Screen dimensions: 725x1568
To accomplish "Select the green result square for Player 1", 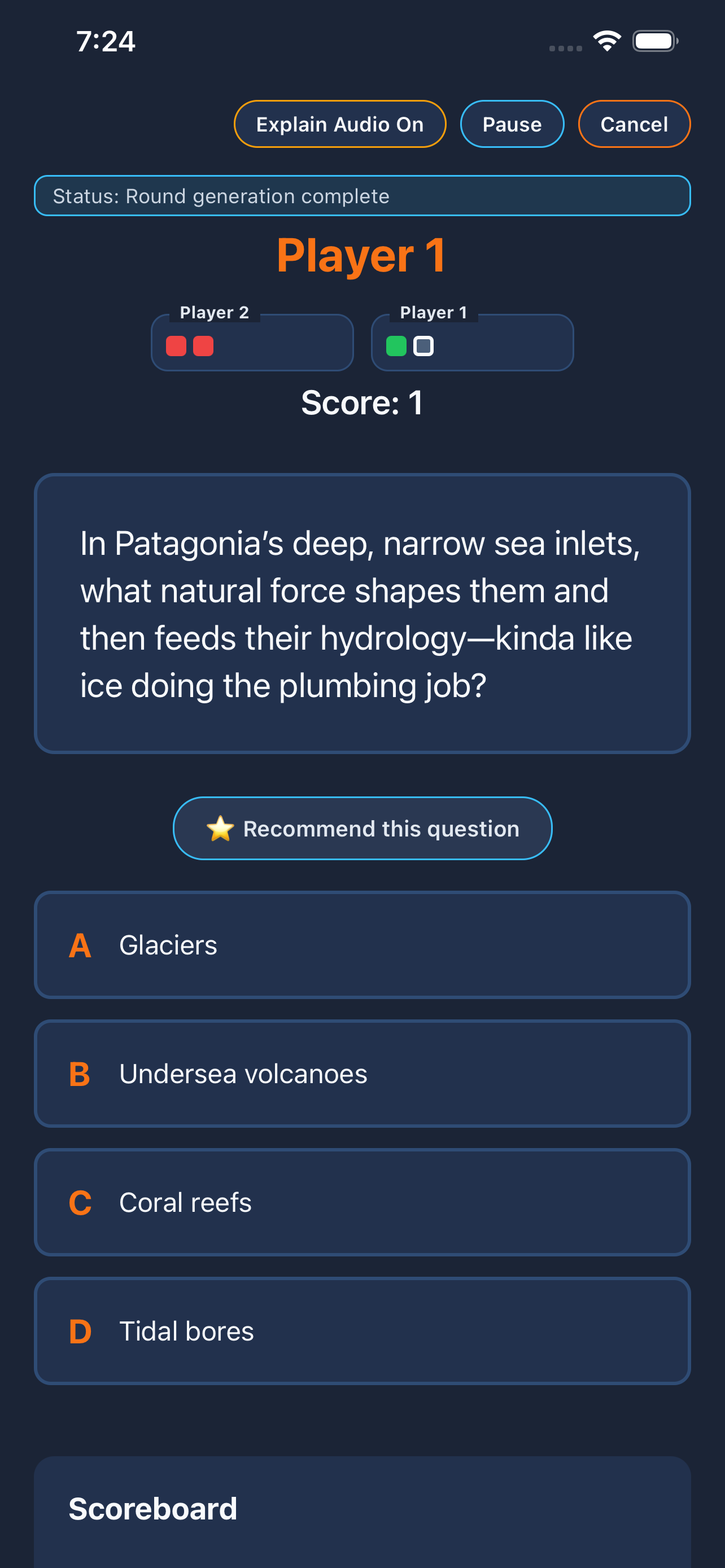I will [x=396, y=345].
